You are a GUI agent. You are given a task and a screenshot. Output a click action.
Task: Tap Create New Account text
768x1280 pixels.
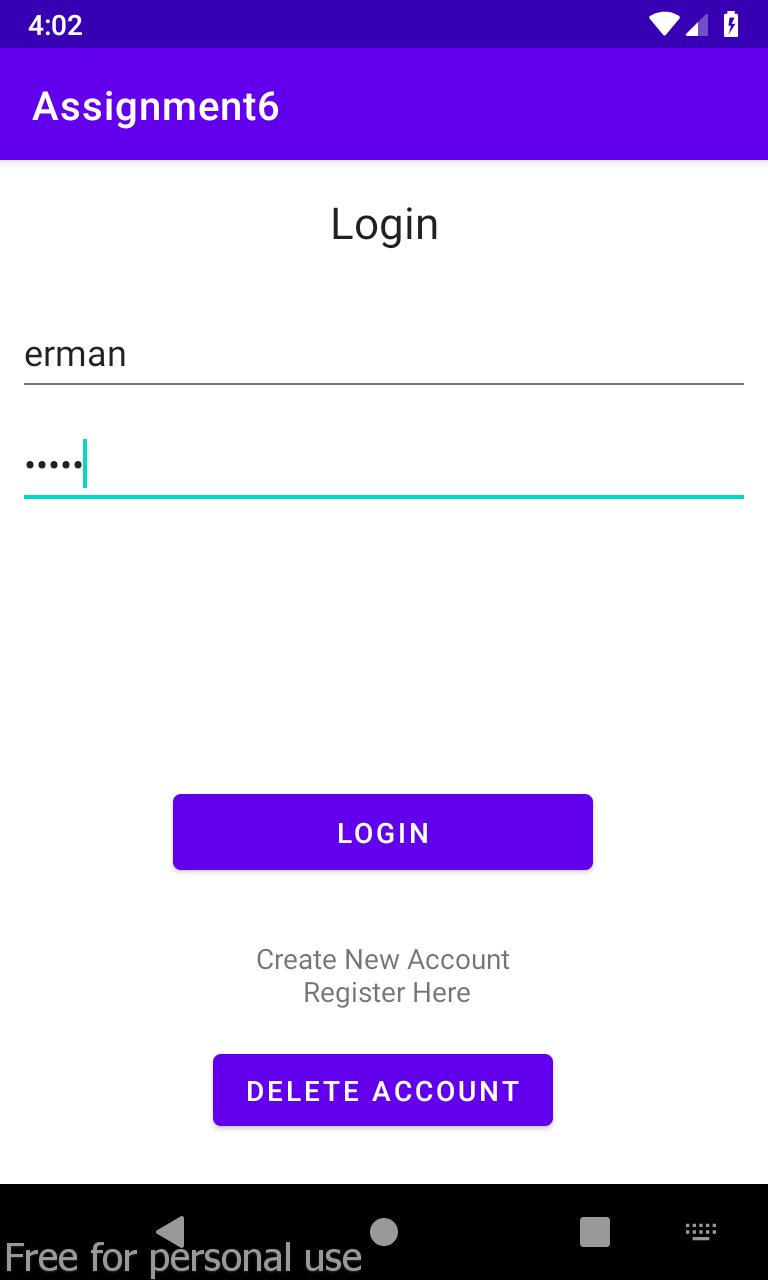click(x=383, y=959)
